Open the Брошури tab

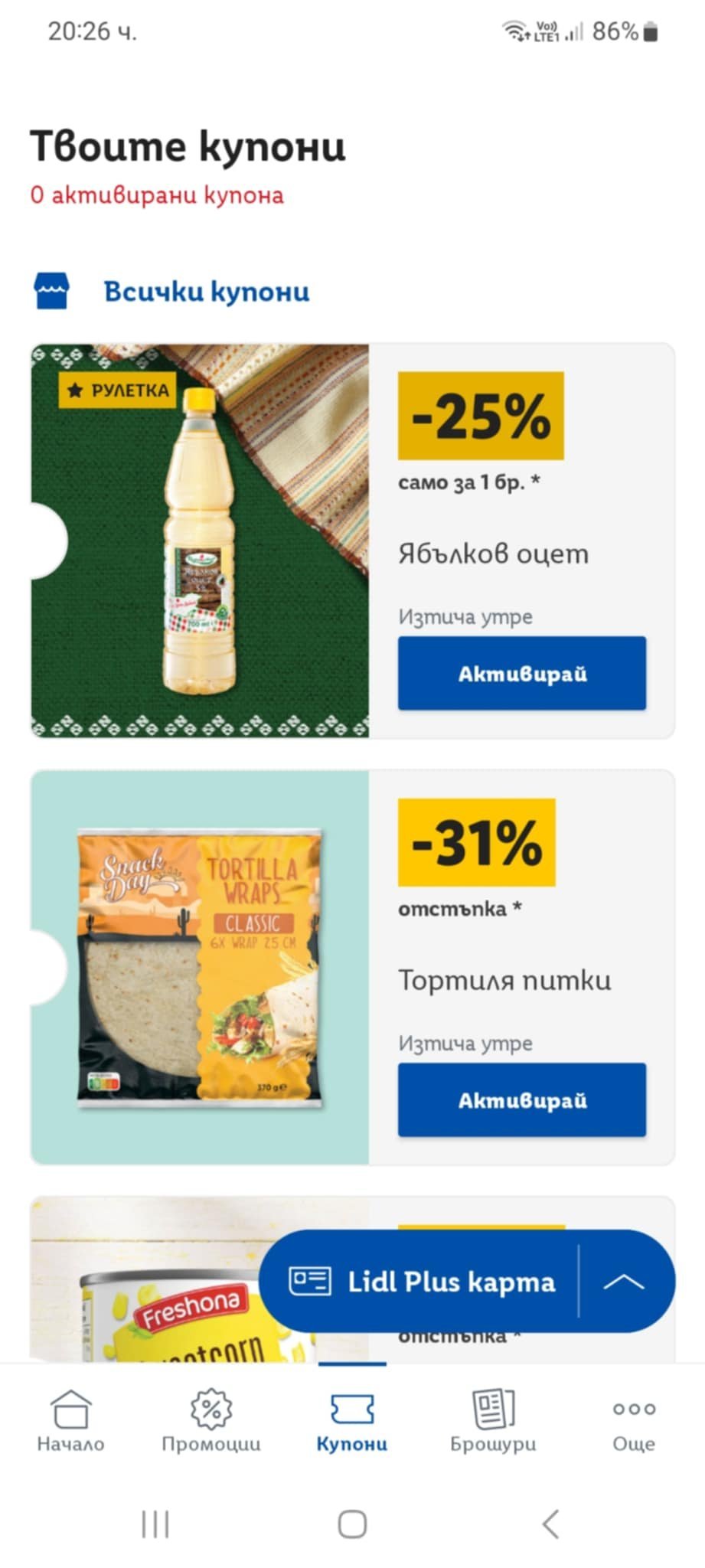click(x=493, y=1421)
